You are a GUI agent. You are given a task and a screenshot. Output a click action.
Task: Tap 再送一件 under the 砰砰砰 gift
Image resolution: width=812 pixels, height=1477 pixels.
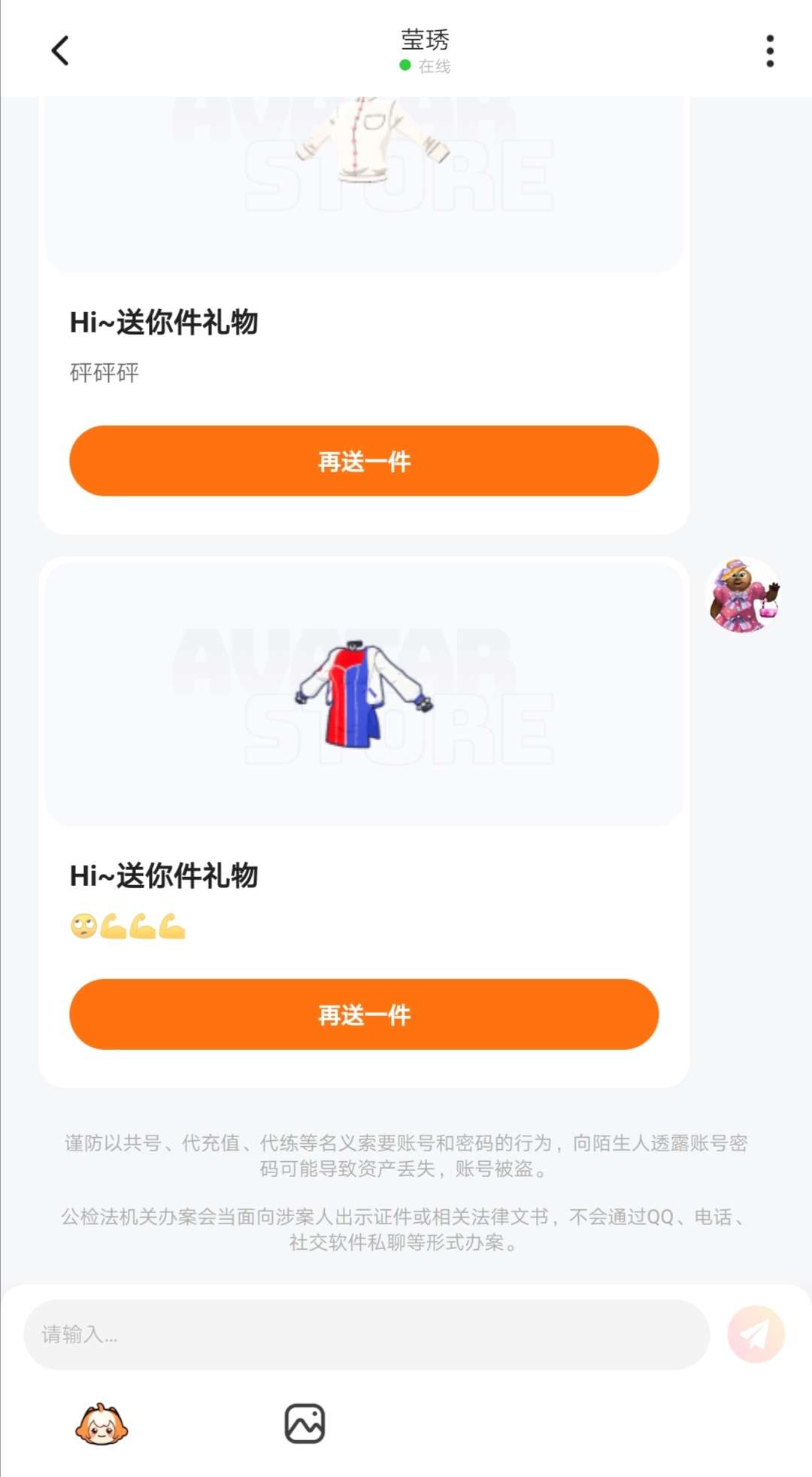[x=364, y=461]
